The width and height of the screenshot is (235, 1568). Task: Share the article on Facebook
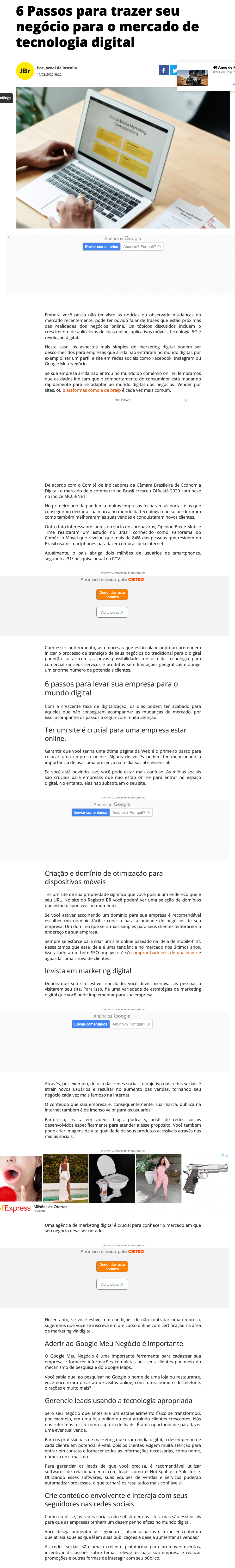click(163, 71)
